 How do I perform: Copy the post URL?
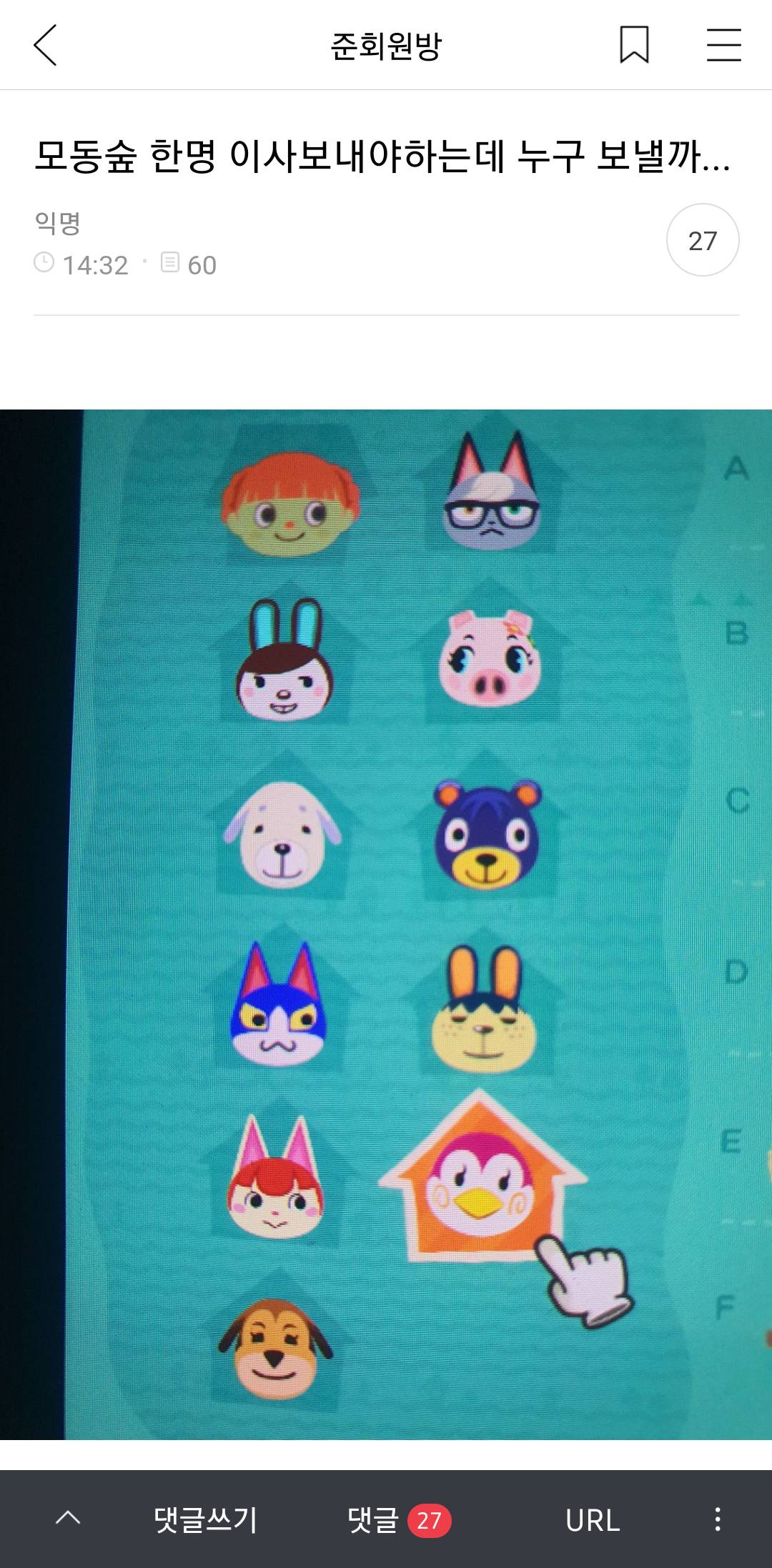coord(592,1519)
